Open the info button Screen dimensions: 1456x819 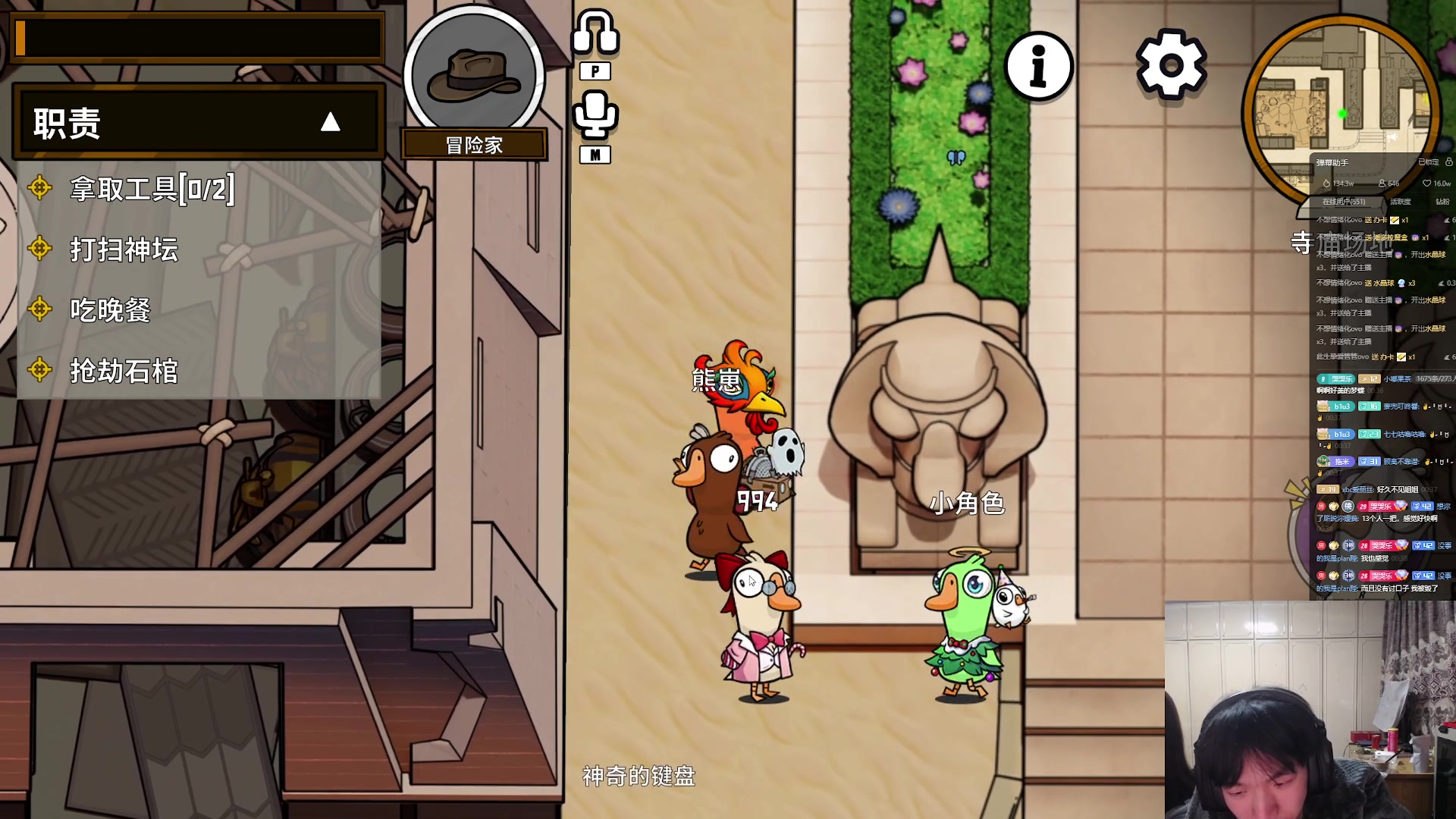(1039, 67)
